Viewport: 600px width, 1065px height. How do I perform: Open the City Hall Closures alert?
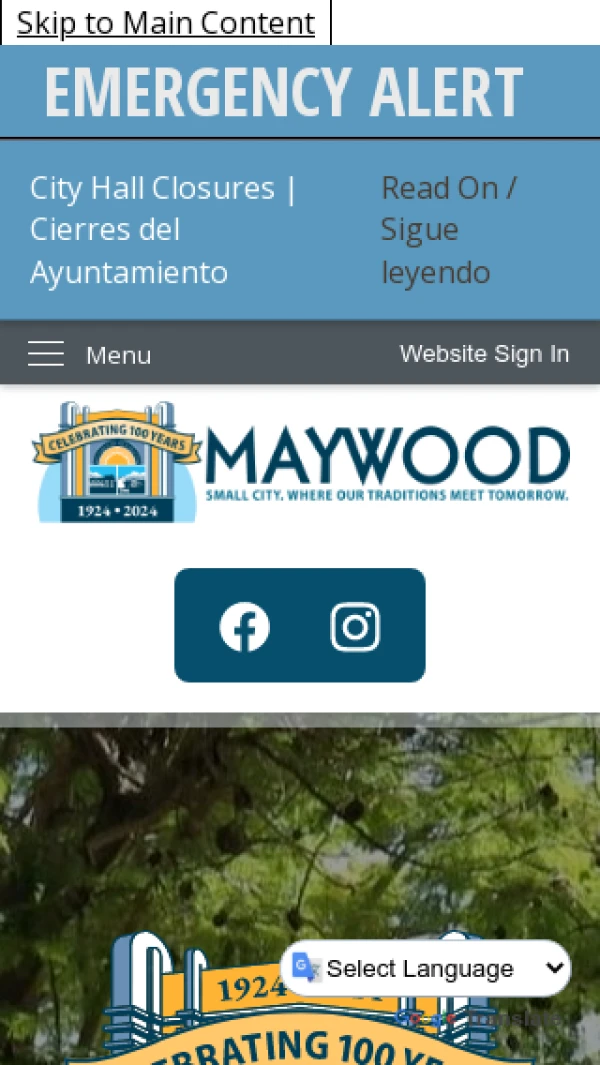click(x=163, y=230)
